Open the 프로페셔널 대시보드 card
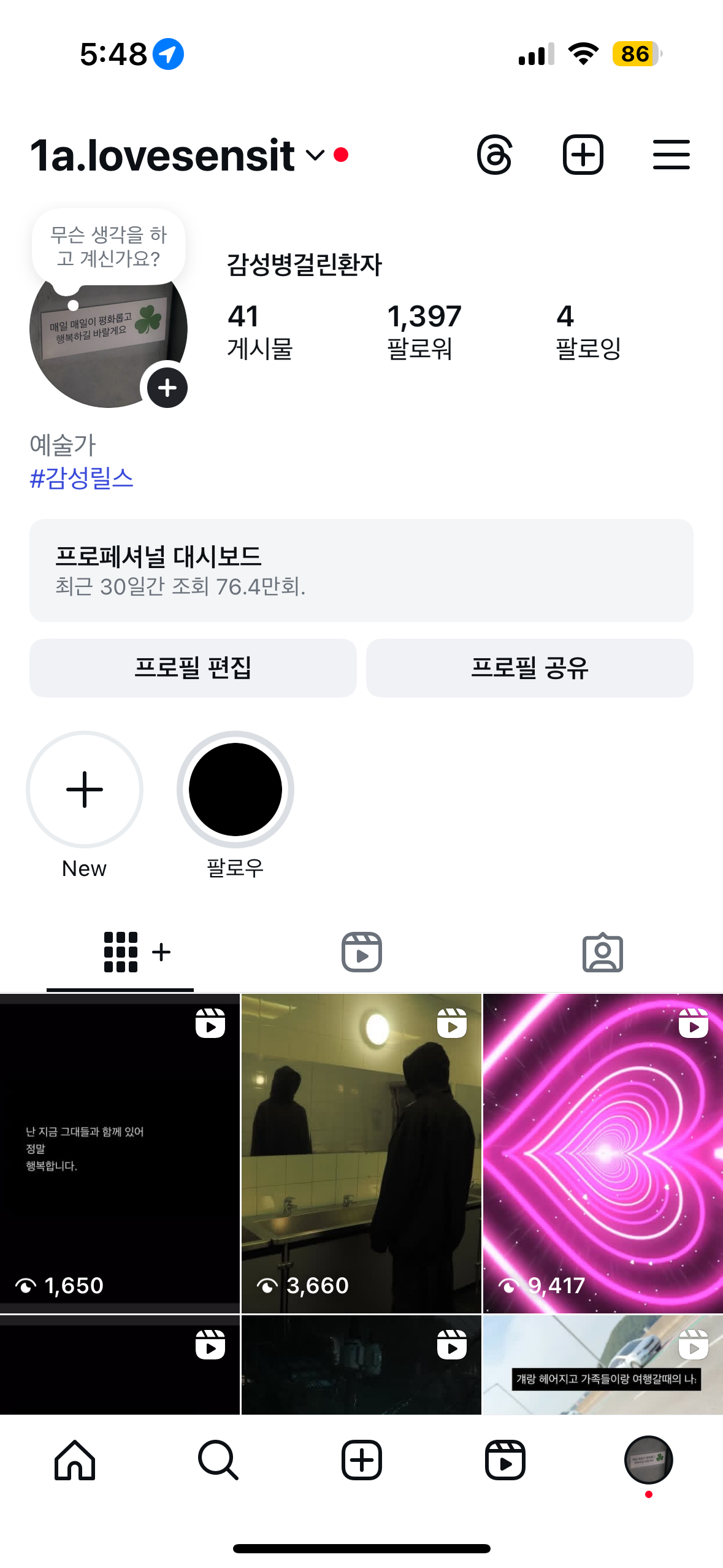Viewport: 723px width, 1568px height. (361, 570)
